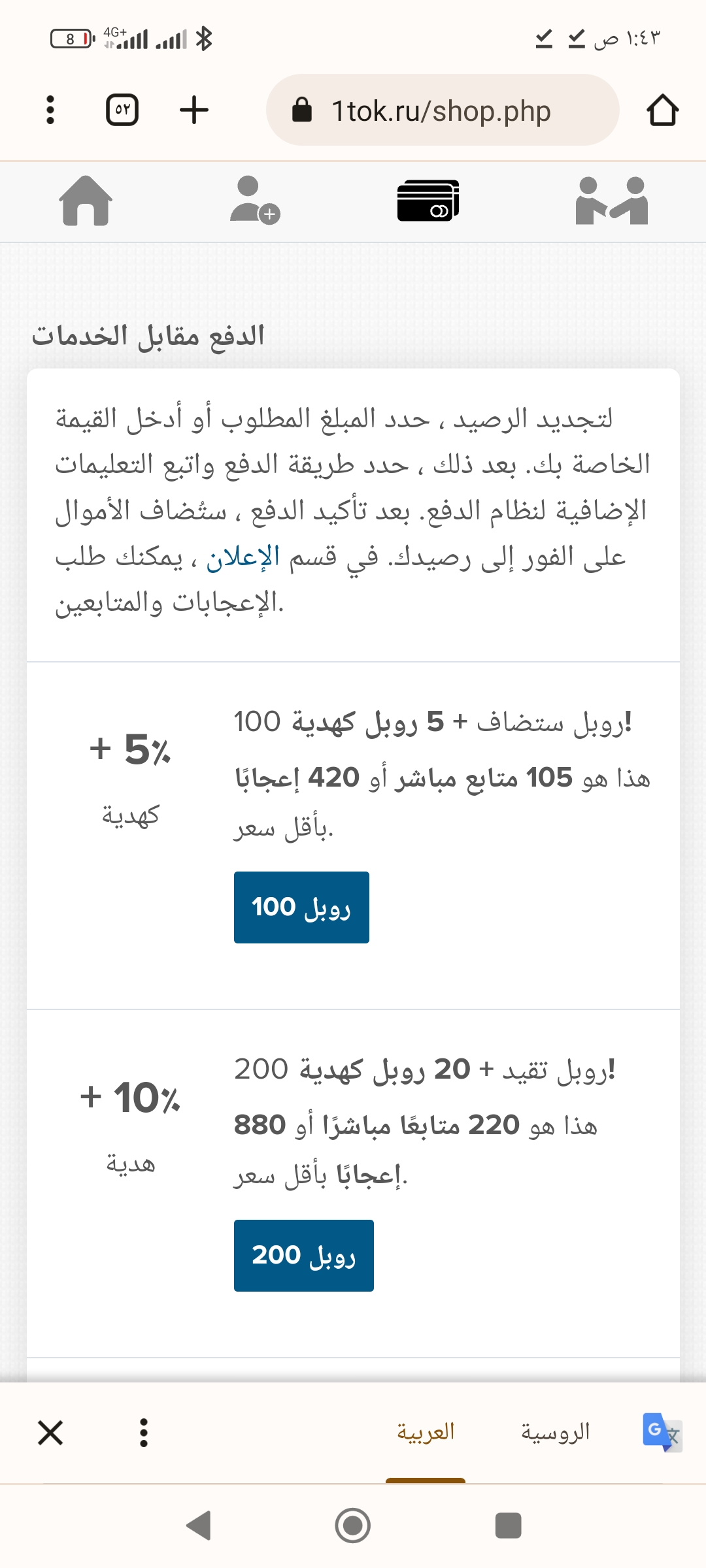Choose the 100 روبل top-up button
This screenshot has width=706, height=1568.
point(301,907)
